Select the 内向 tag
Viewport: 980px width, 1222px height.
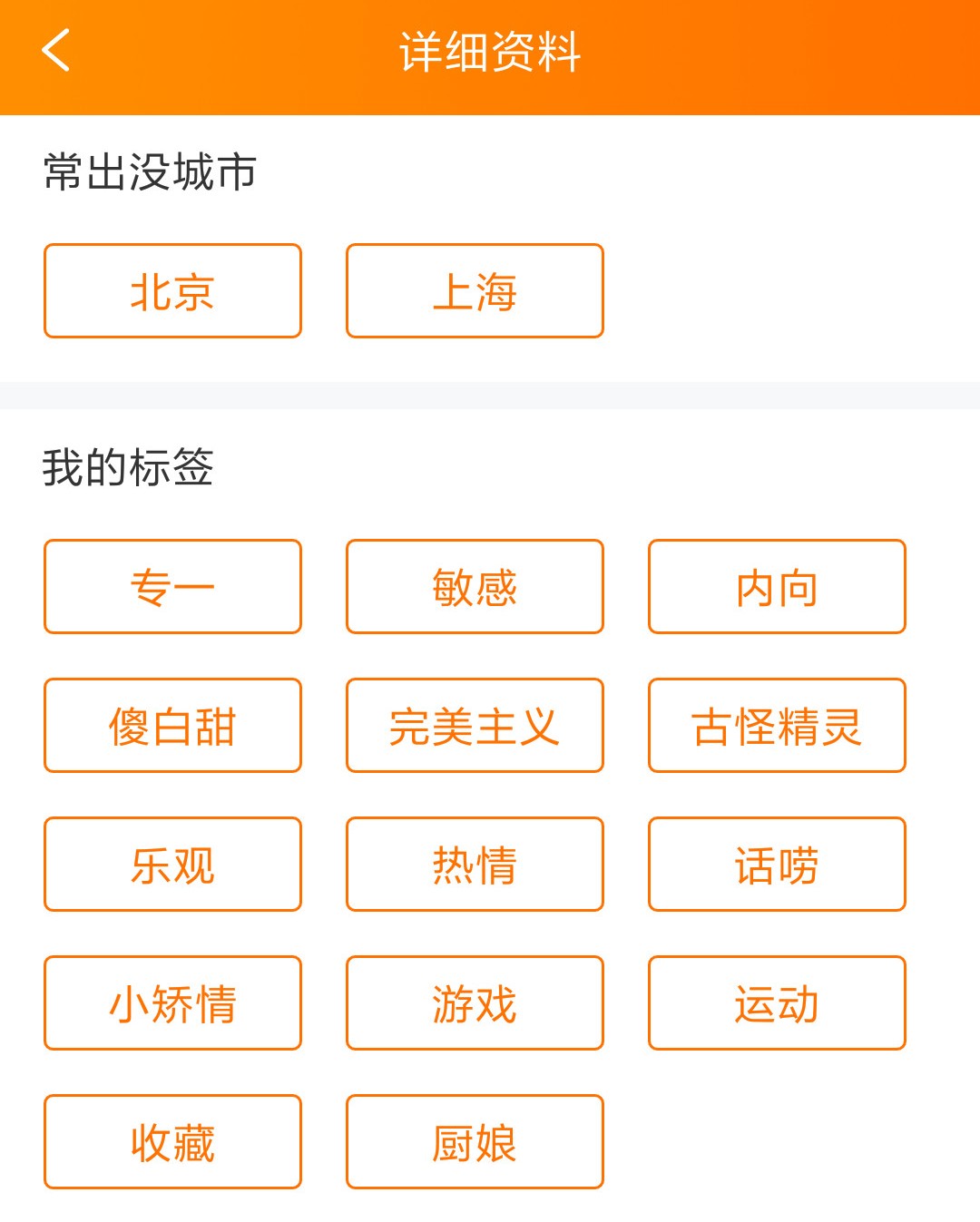point(777,587)
